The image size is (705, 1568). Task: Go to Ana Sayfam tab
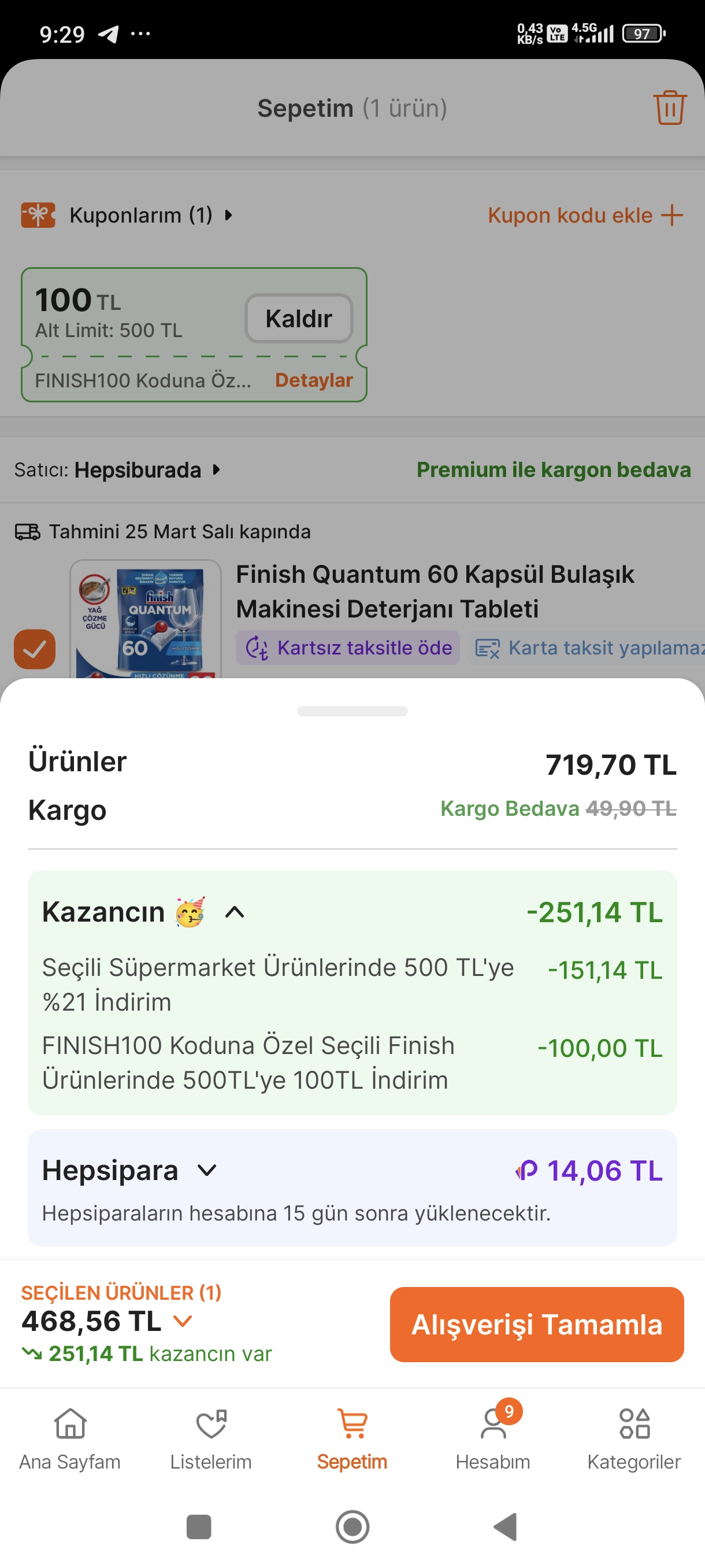(x=70, y=1437)
